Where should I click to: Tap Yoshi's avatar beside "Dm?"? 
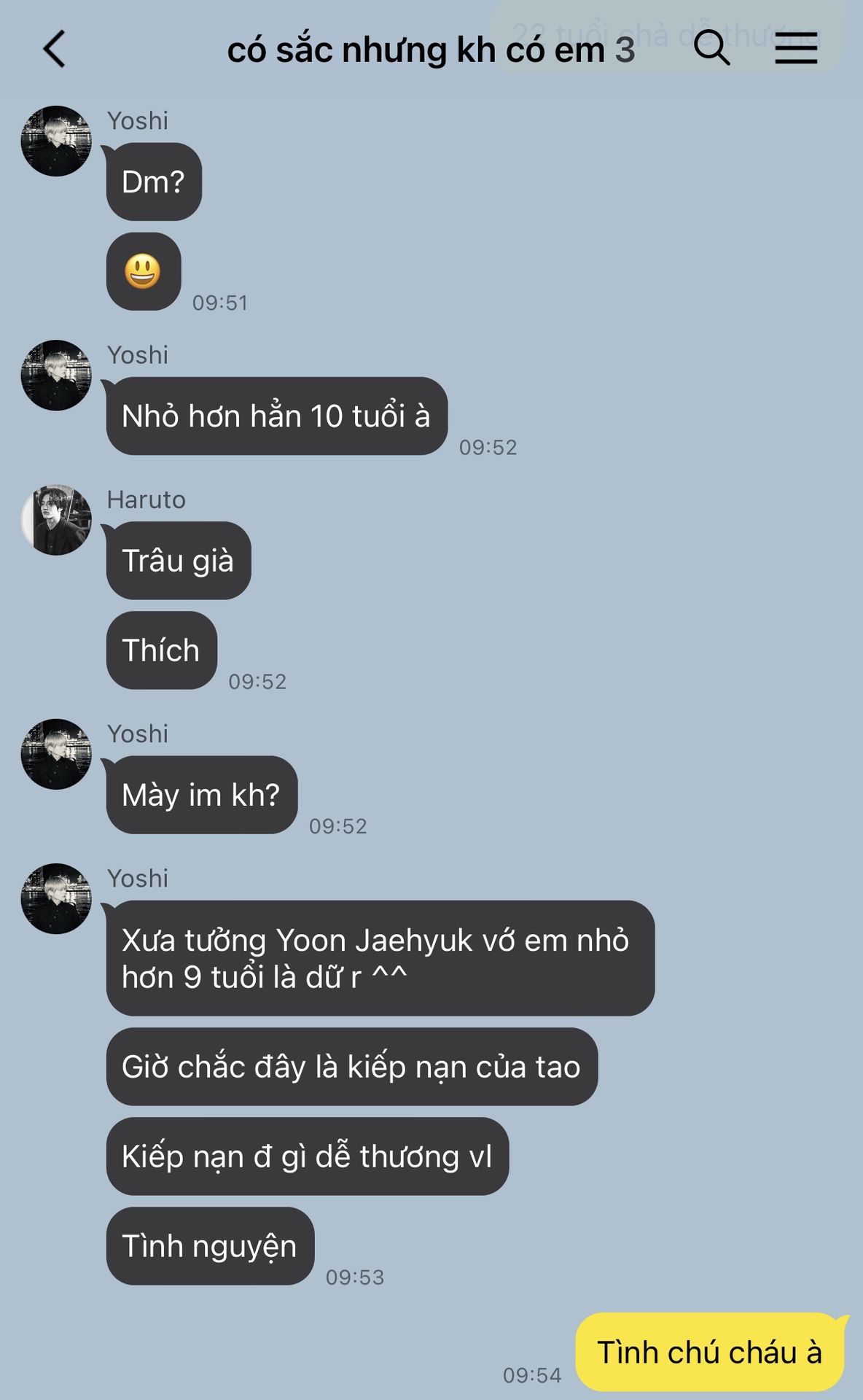[x=56, y=141]
